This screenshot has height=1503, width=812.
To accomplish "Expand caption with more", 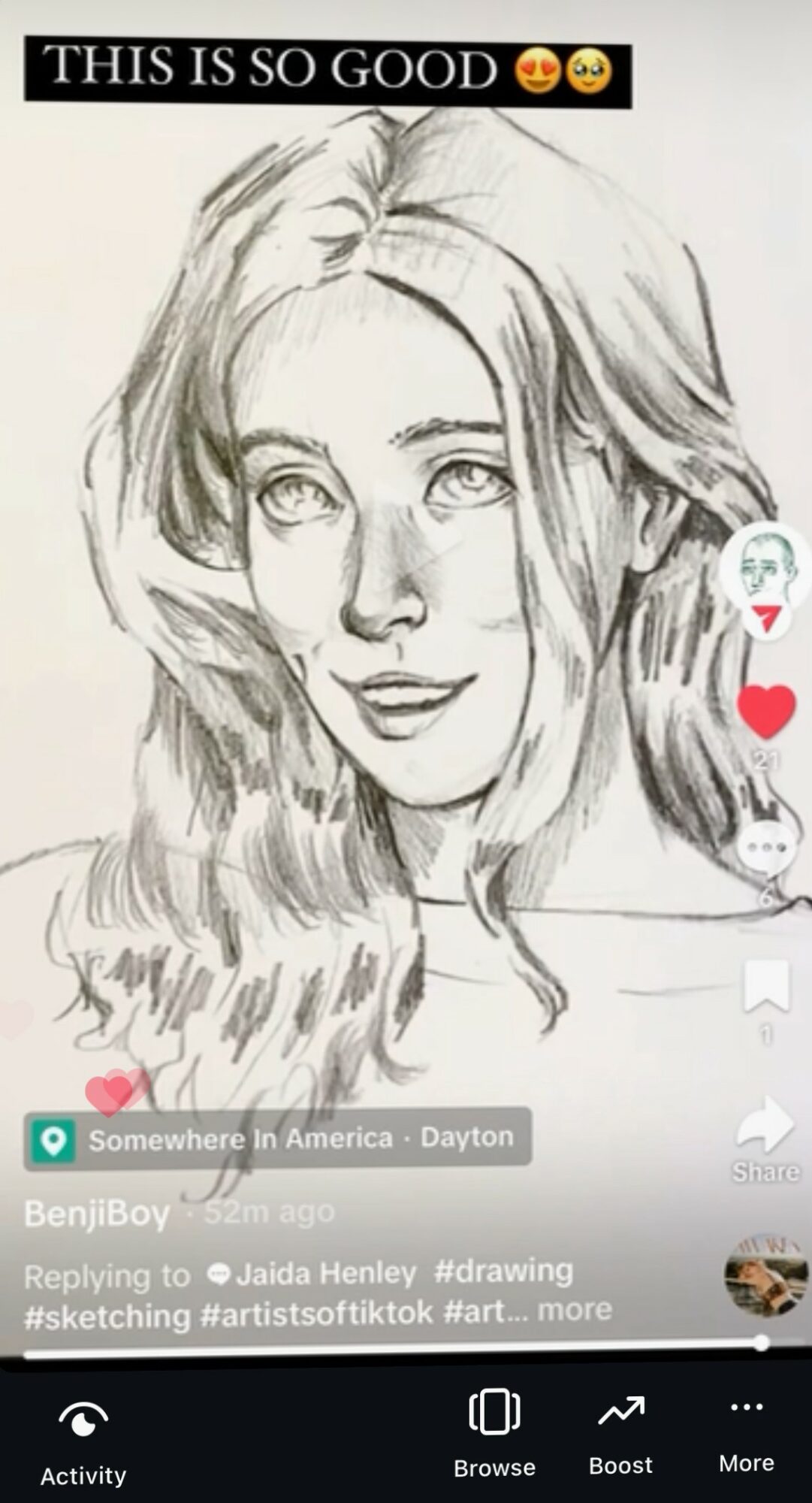I will [x=575, y=1310].
